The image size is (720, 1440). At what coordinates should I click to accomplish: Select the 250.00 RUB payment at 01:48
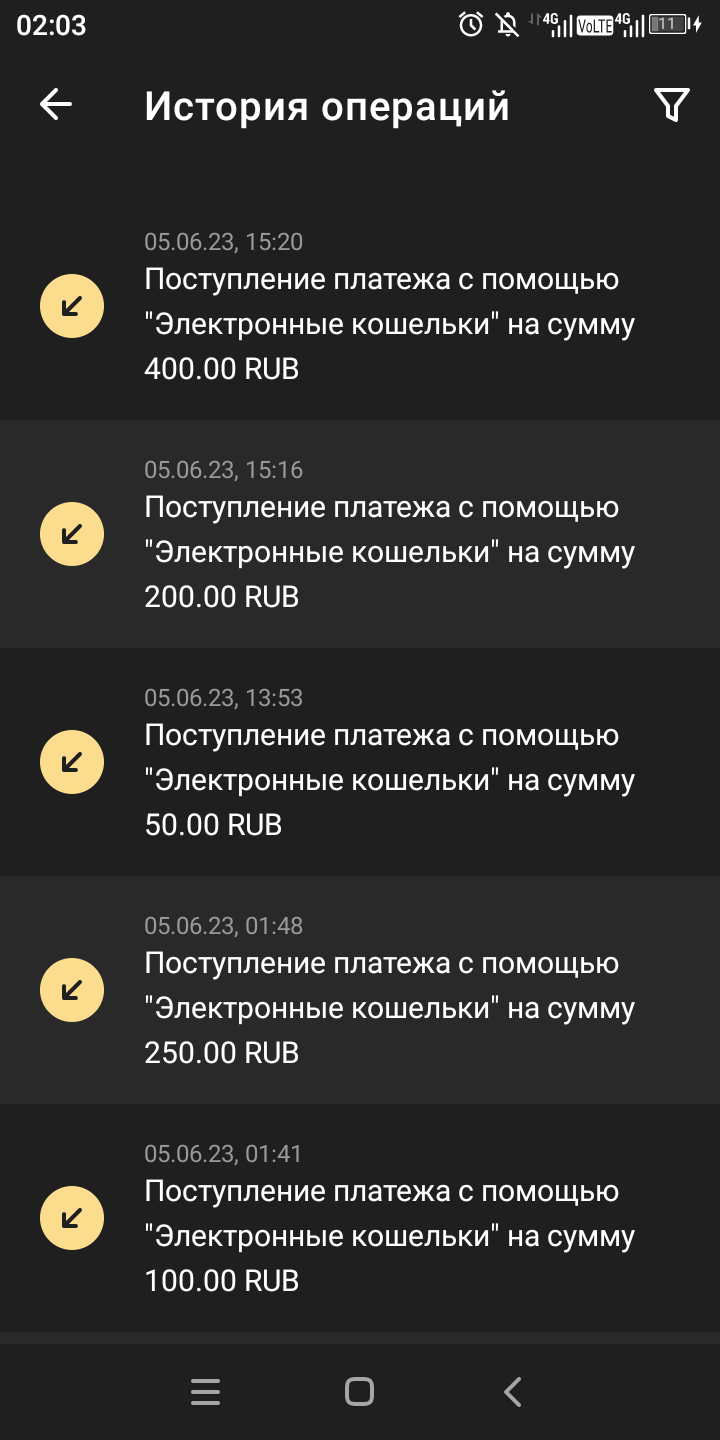point(360,990)
